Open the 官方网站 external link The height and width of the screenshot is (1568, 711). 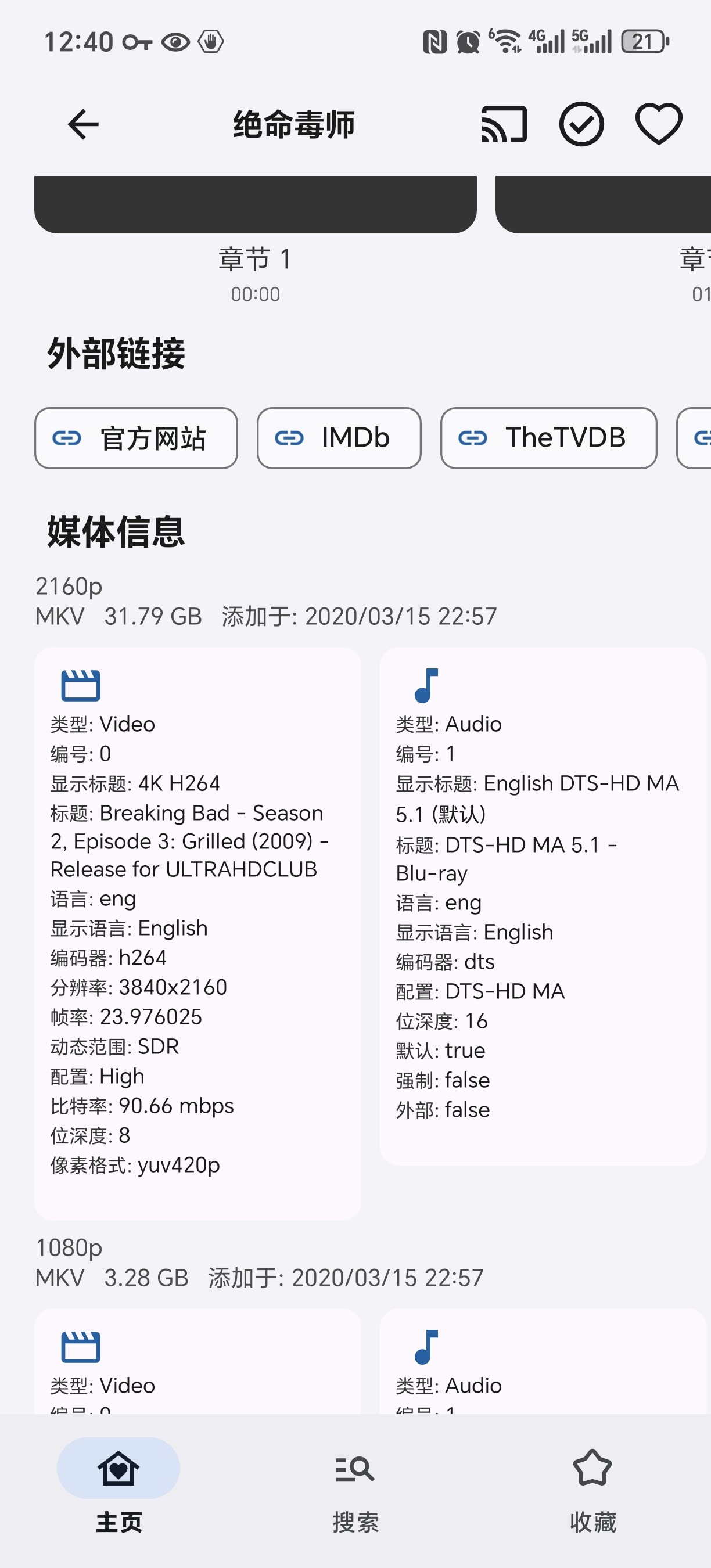[x=136, y=438]
